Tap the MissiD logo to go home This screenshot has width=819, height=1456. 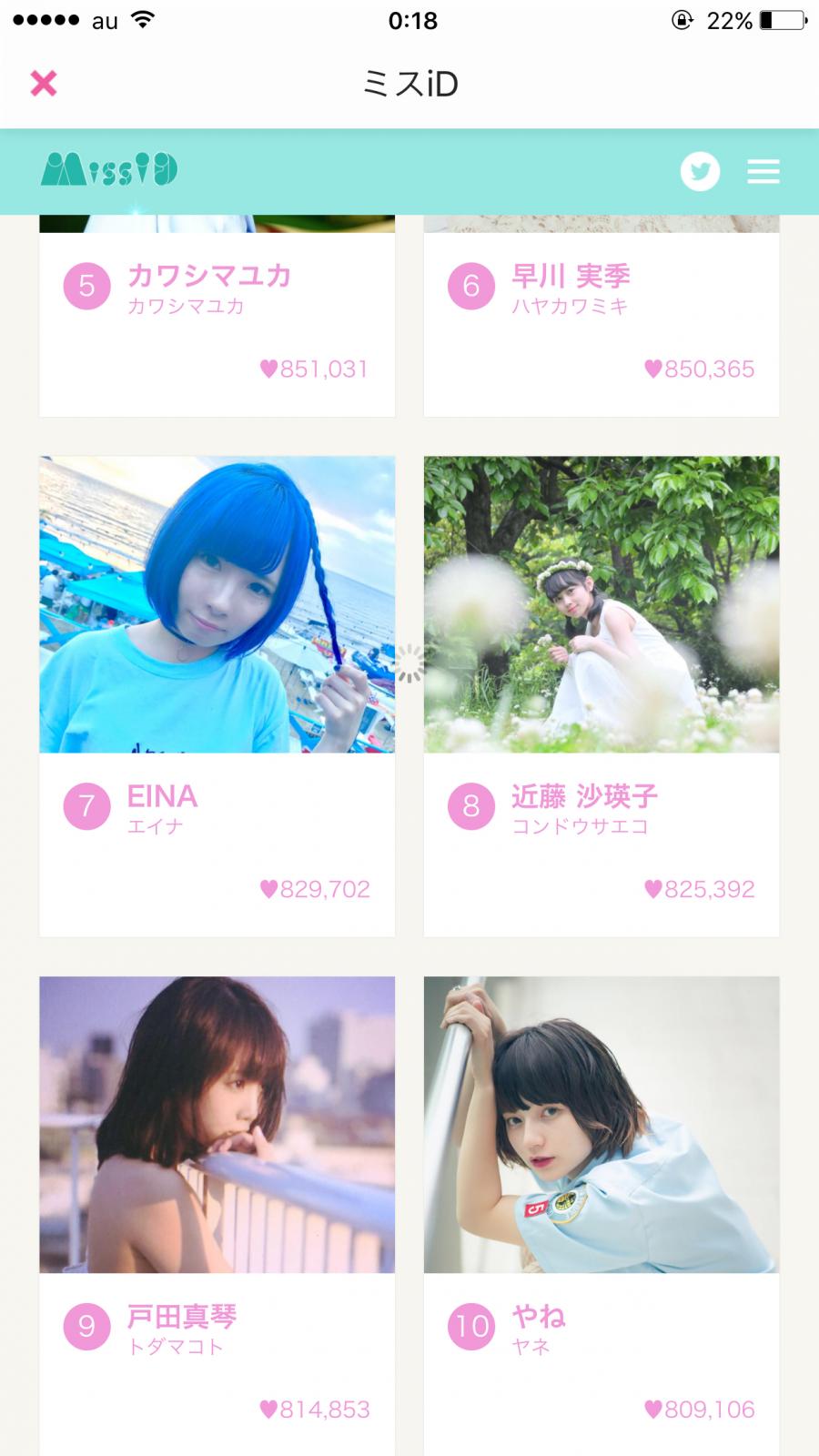point(109,170)
